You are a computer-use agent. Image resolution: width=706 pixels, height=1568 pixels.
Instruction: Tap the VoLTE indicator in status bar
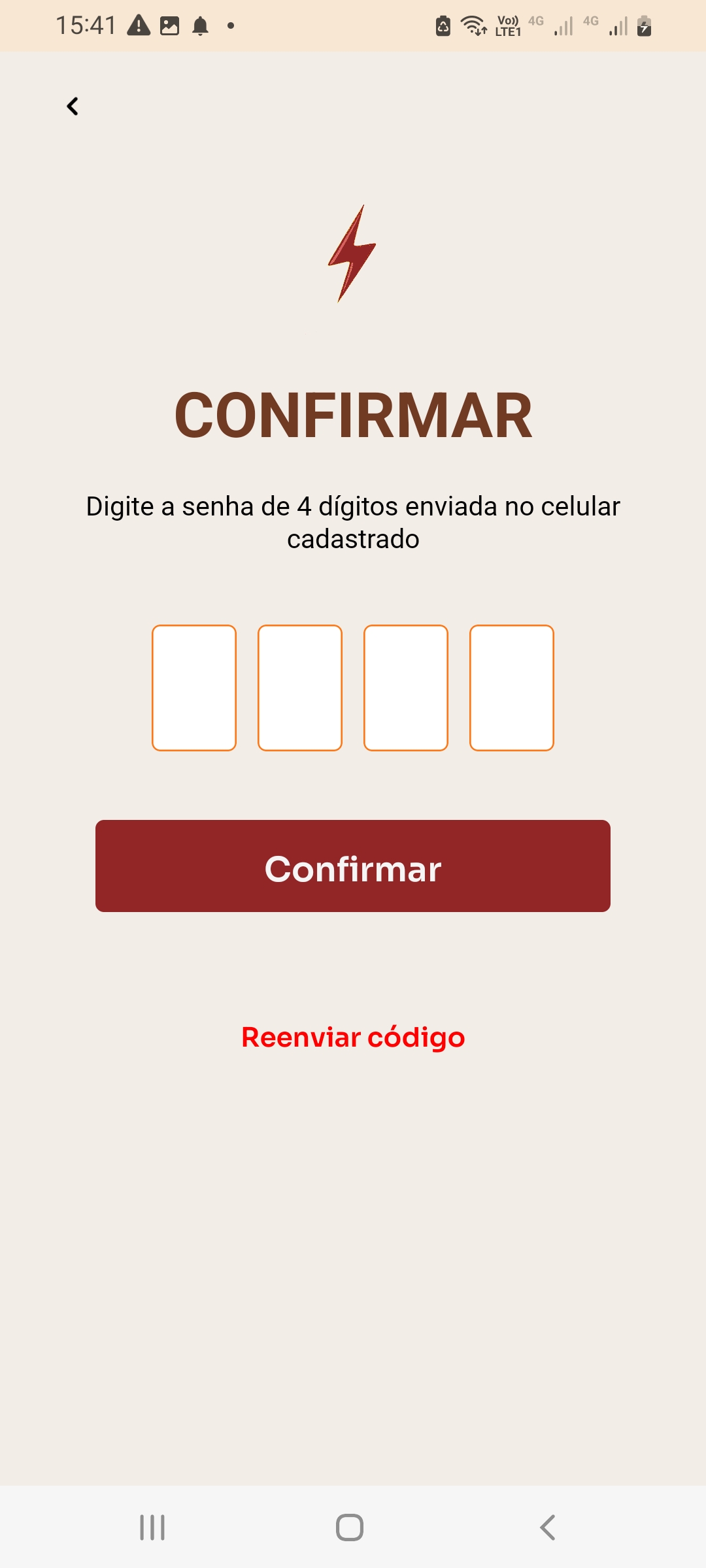(507, 27)
